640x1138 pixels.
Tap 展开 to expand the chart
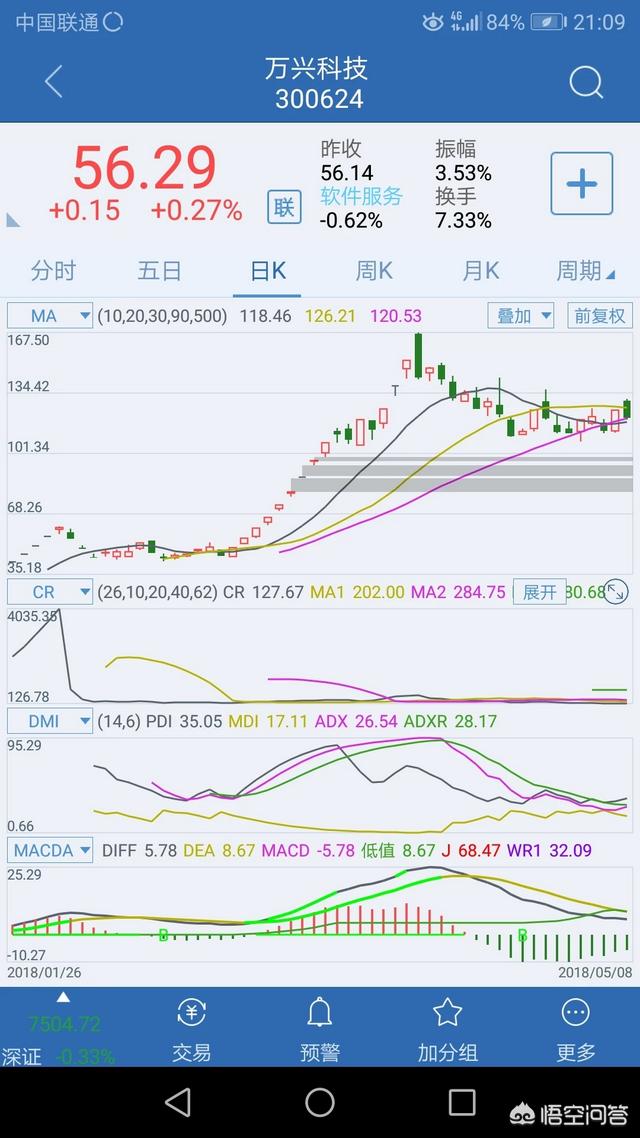coord(539,592)
